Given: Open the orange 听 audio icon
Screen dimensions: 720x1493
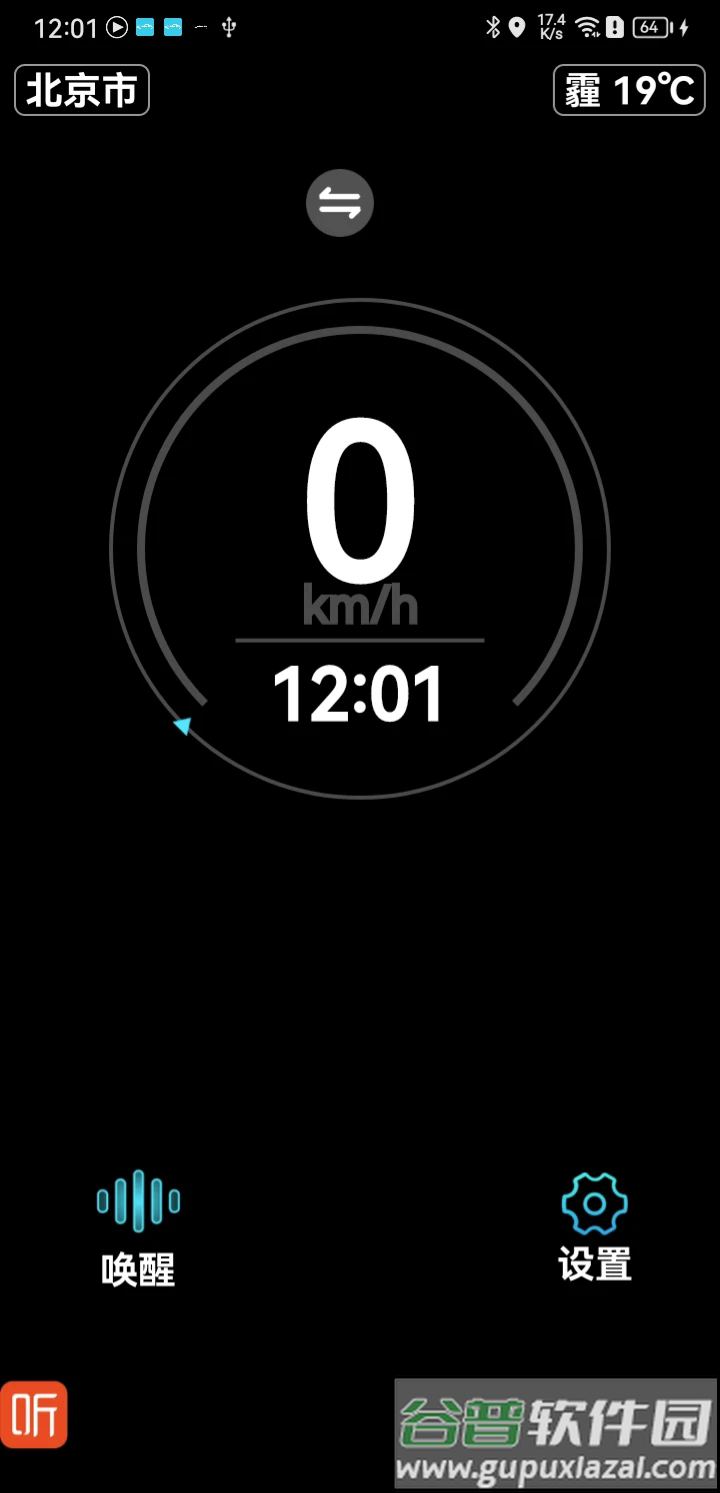Looking at the screenshot, I should pos(34,1414).
